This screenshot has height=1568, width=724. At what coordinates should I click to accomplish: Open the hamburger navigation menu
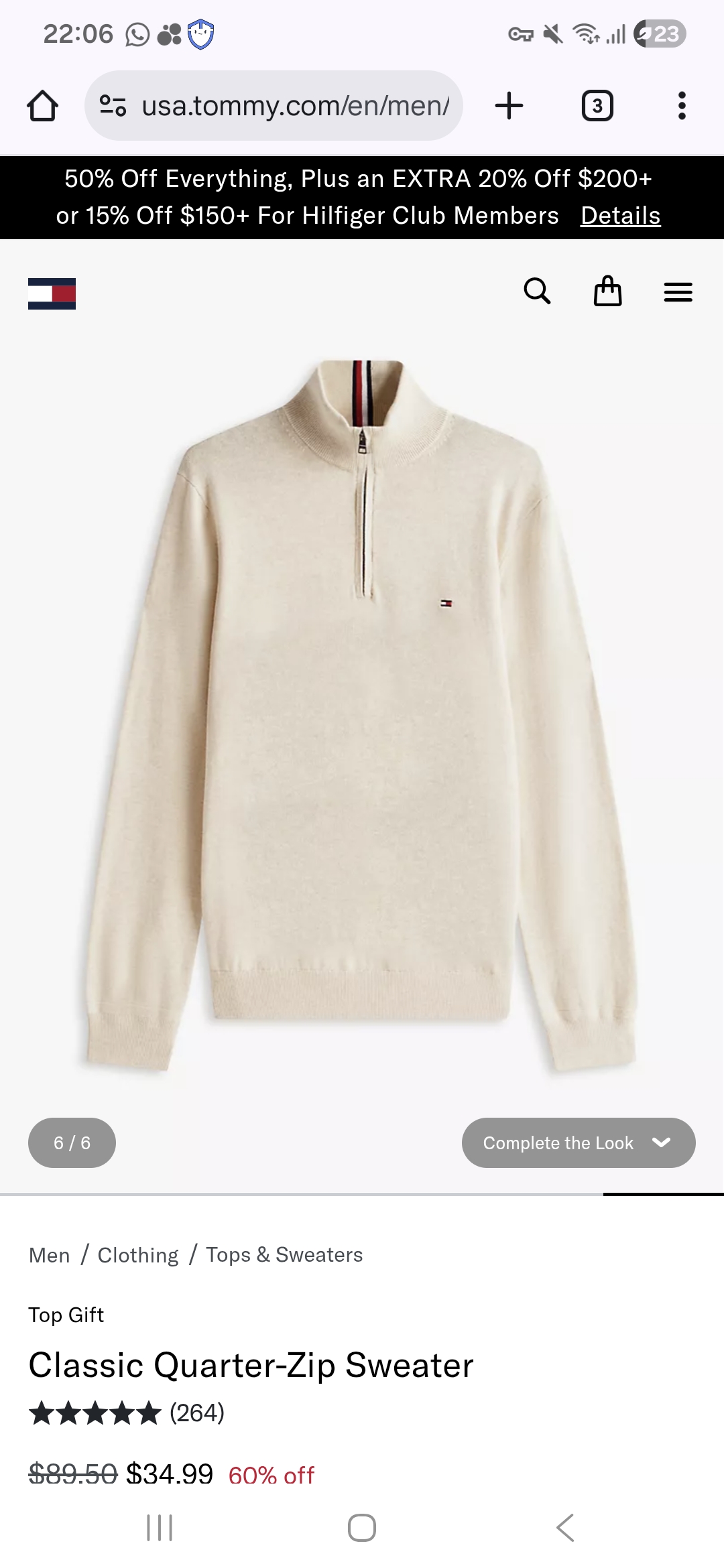click(678, 292)
